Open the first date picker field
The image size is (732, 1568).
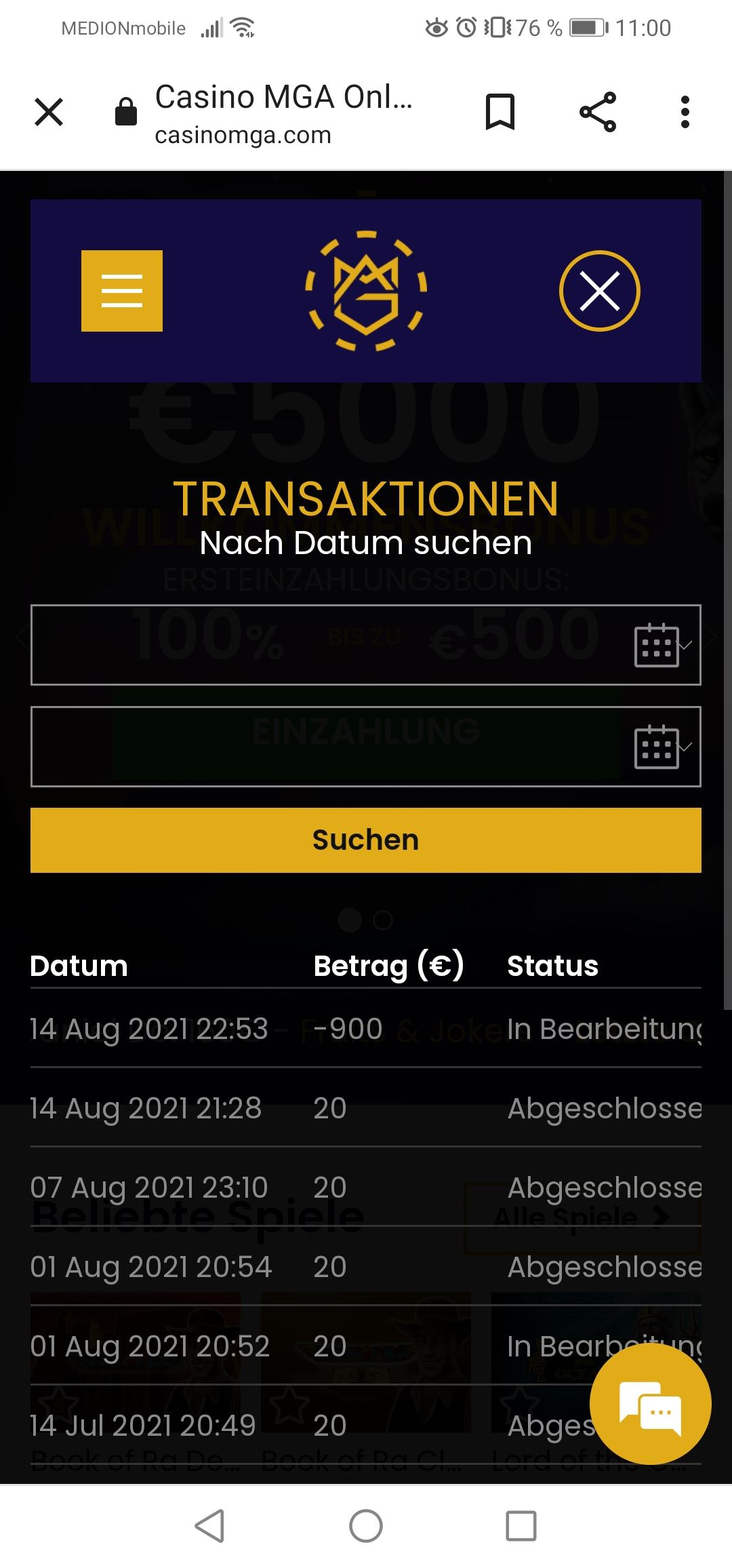pyautogui.click(x=366, y=645)
